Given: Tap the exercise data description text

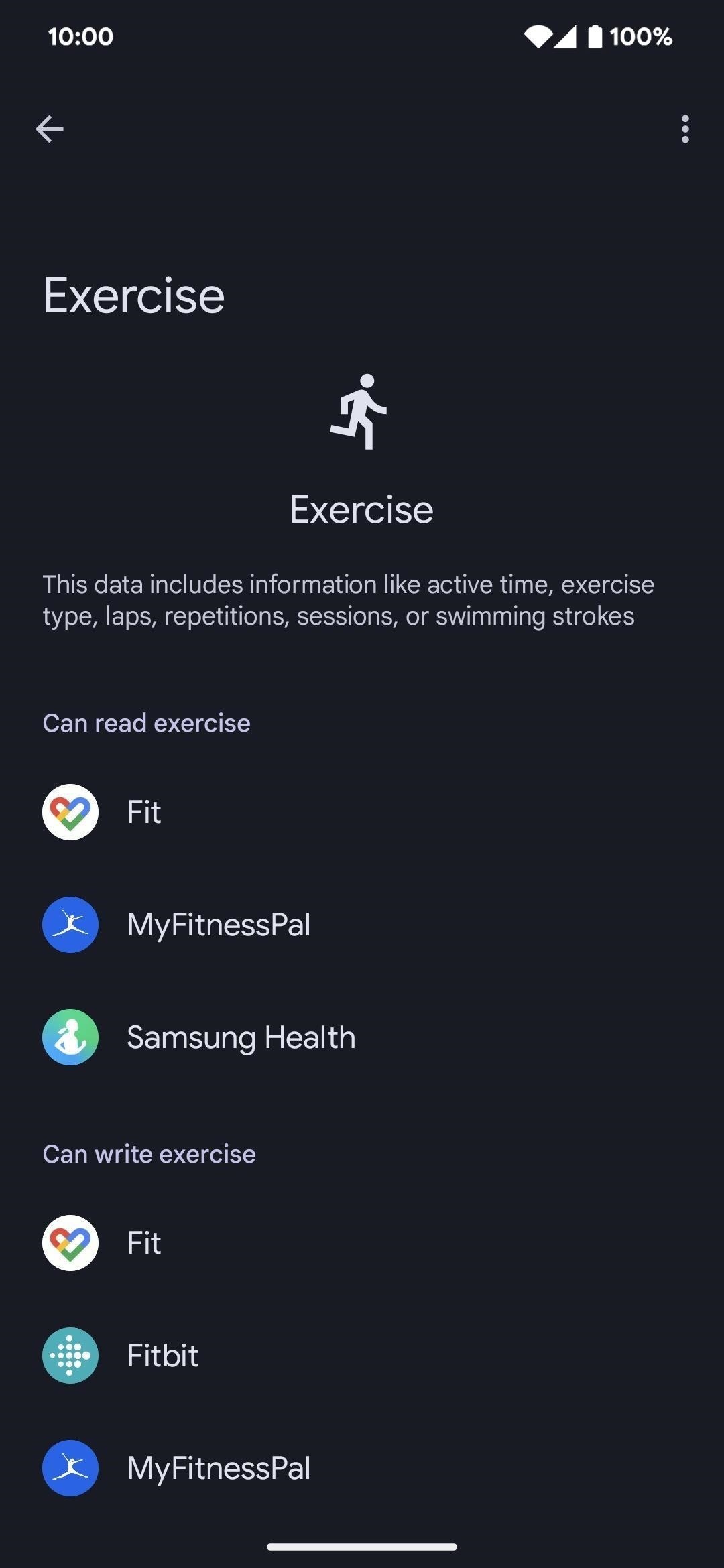Looking at the screenshot, I should pyautogui.click(x=349, y=600).
